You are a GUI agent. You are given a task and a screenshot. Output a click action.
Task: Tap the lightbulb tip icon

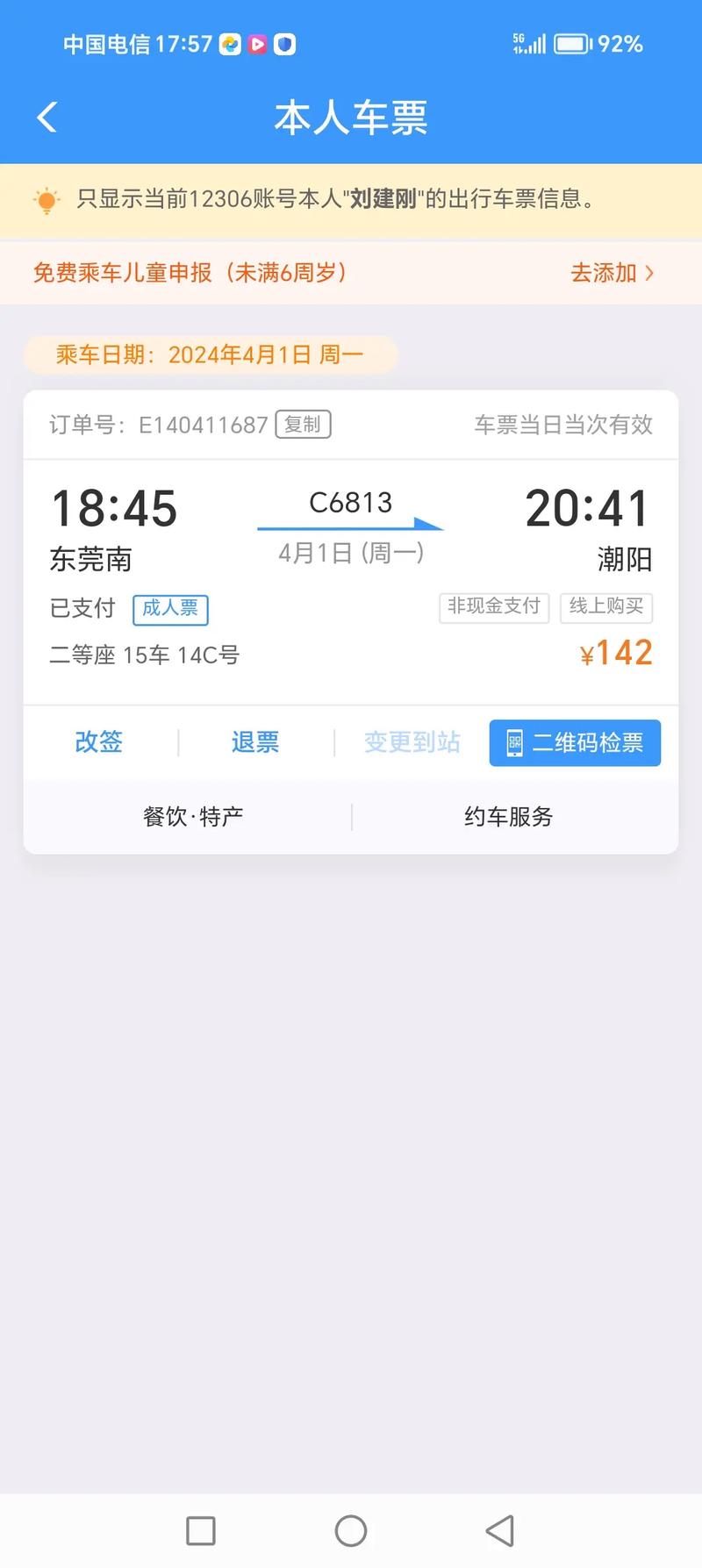pyautogui.click(x=46, y=201)
